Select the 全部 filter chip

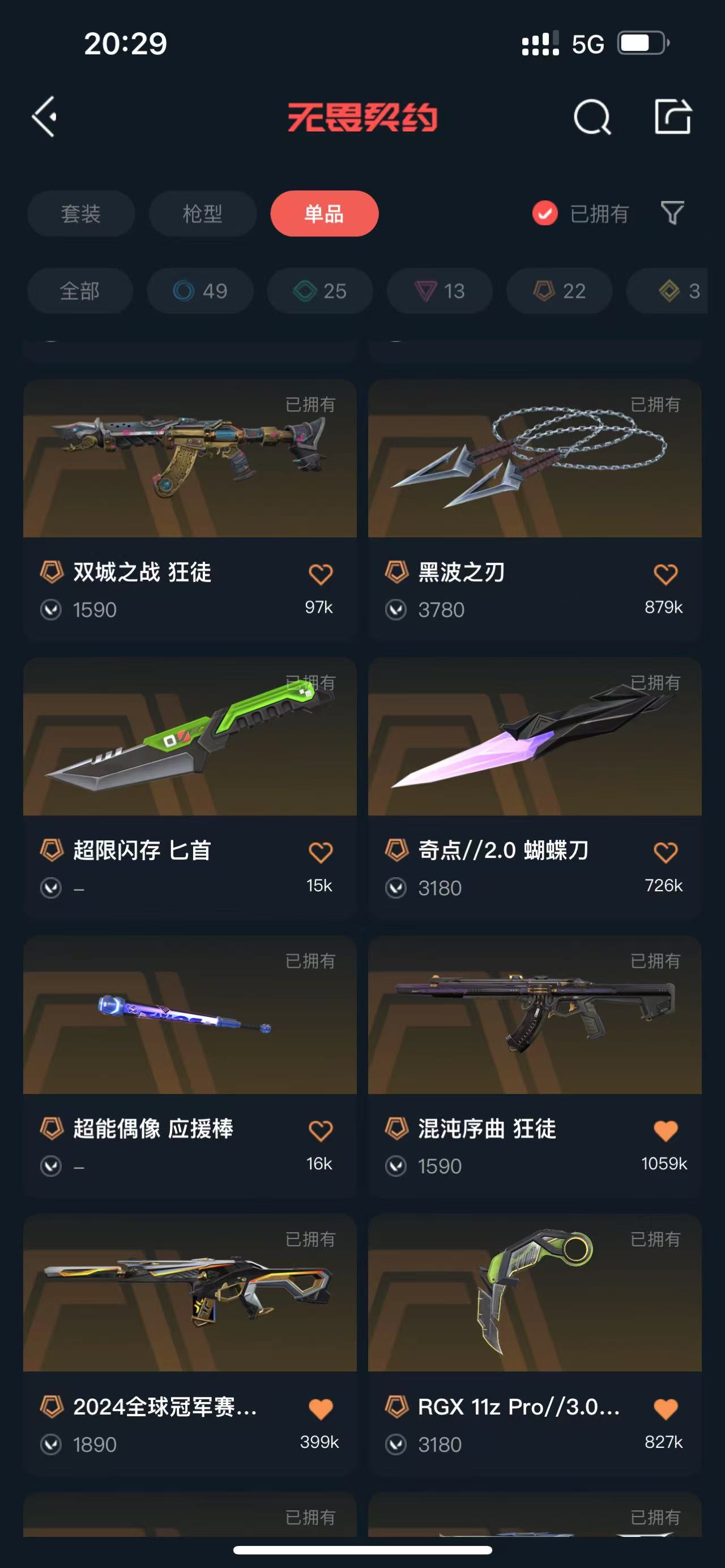coord(80,291)
